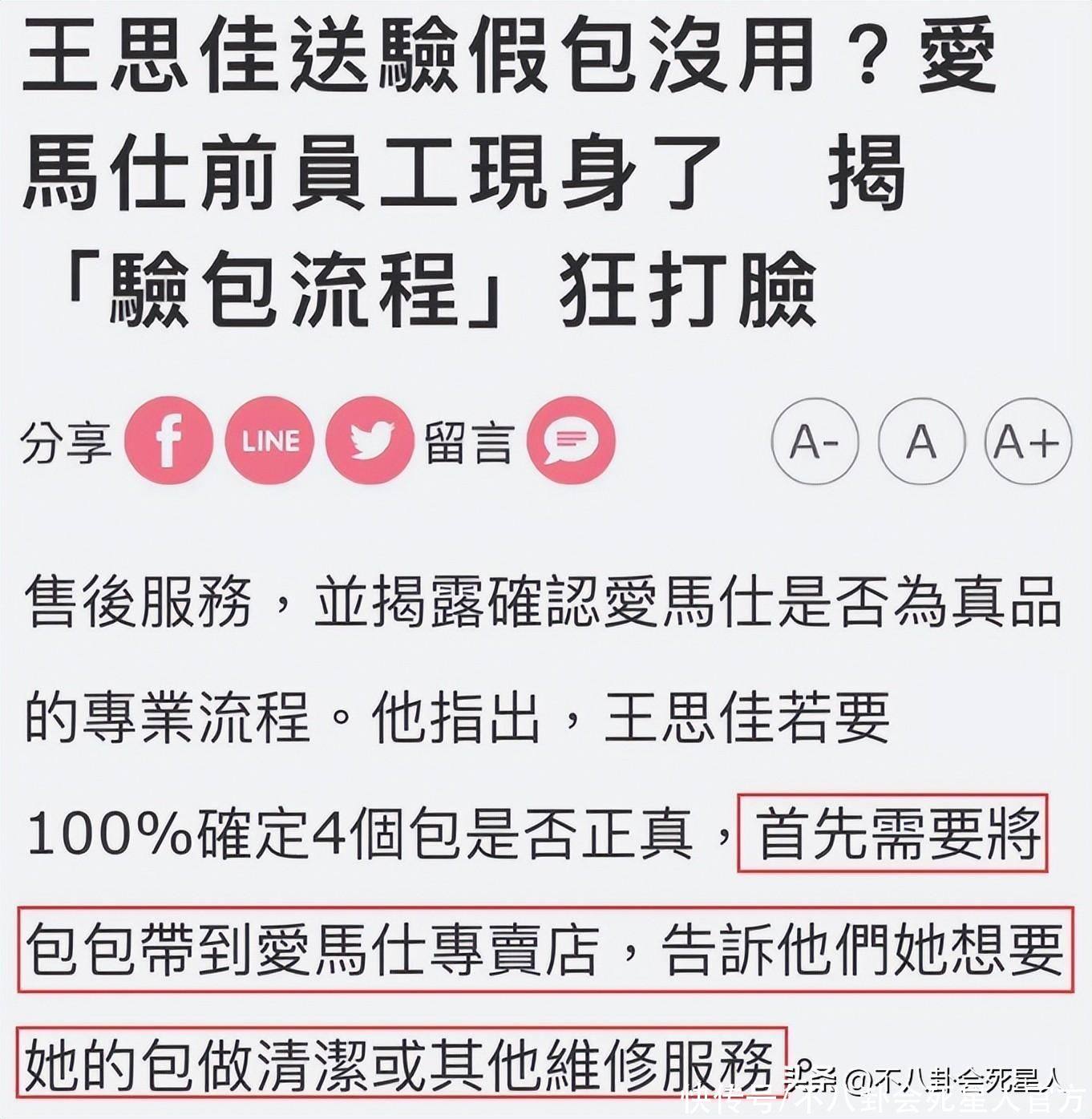Increase font size with A+
The width and height of the screenshot is (1092, 1119).
point(1027,442)
